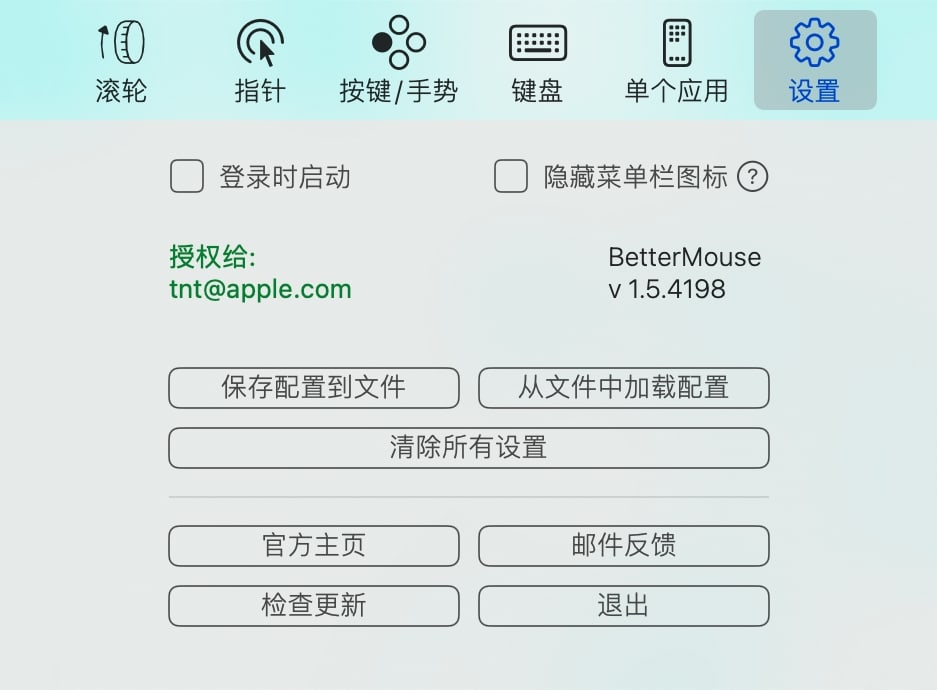Choose 从文件中加载配置
The image size is (937, 690).
tap(623, 388)
